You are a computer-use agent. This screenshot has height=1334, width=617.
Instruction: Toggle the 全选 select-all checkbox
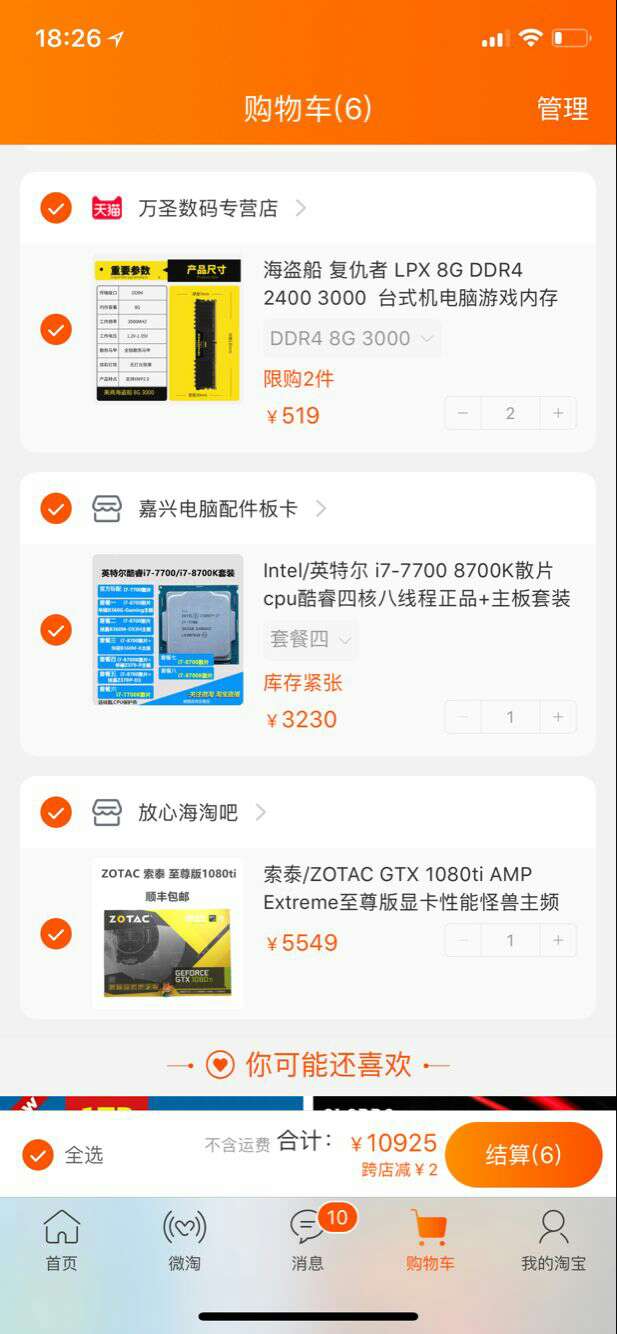coord(38,1155)
